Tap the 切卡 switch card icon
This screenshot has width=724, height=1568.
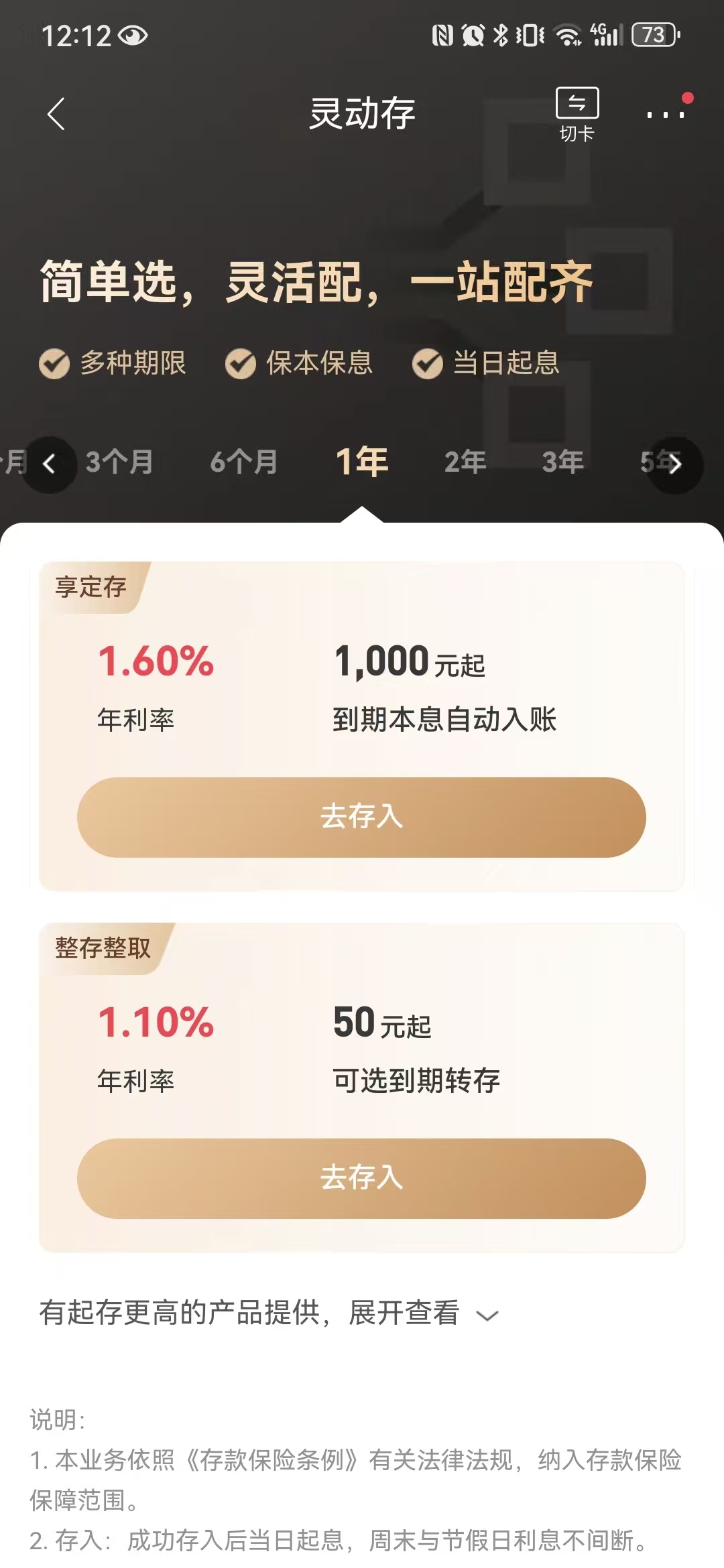(x=577, y=114)
